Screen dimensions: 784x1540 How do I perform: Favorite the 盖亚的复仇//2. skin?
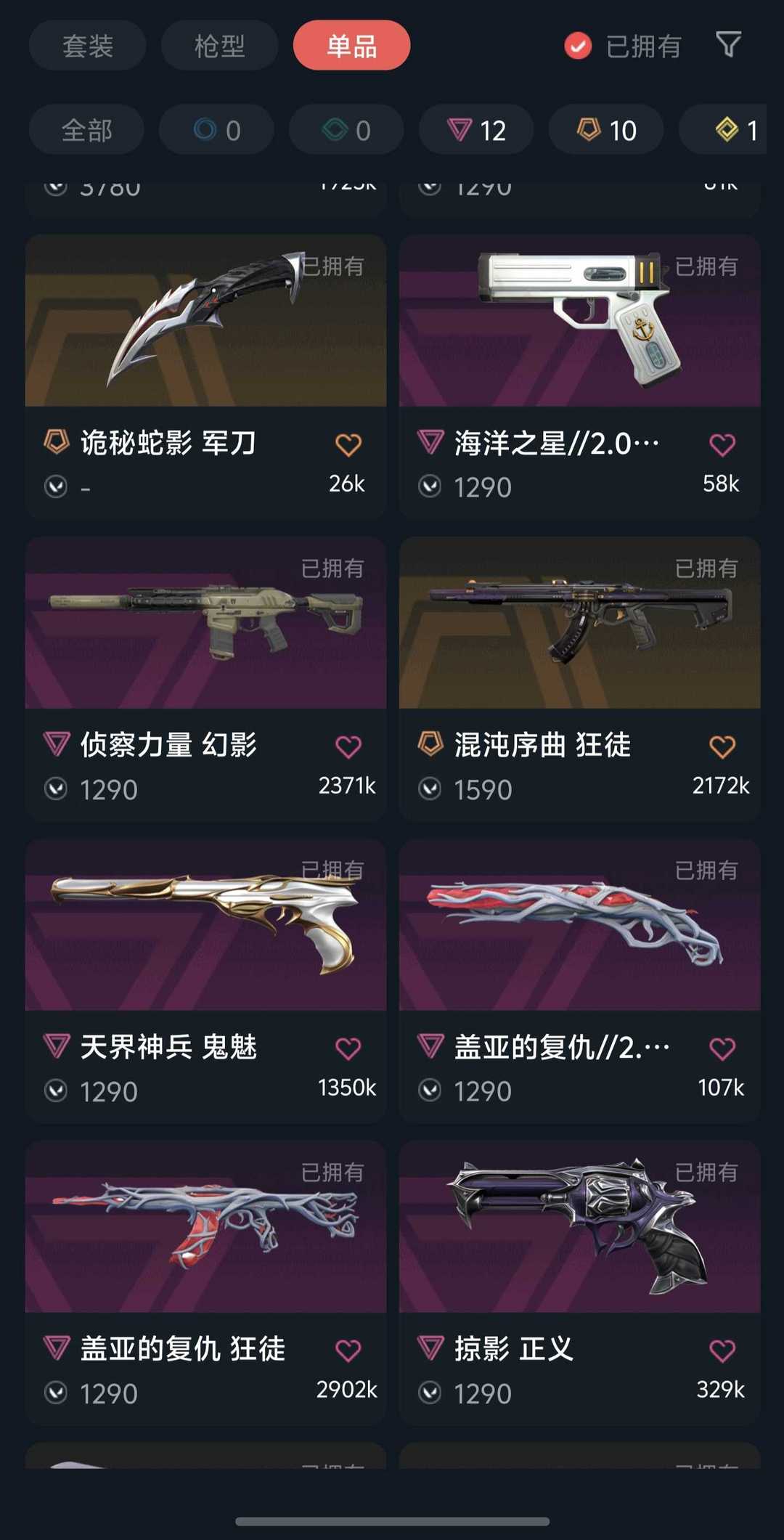tap(722, 1048)
